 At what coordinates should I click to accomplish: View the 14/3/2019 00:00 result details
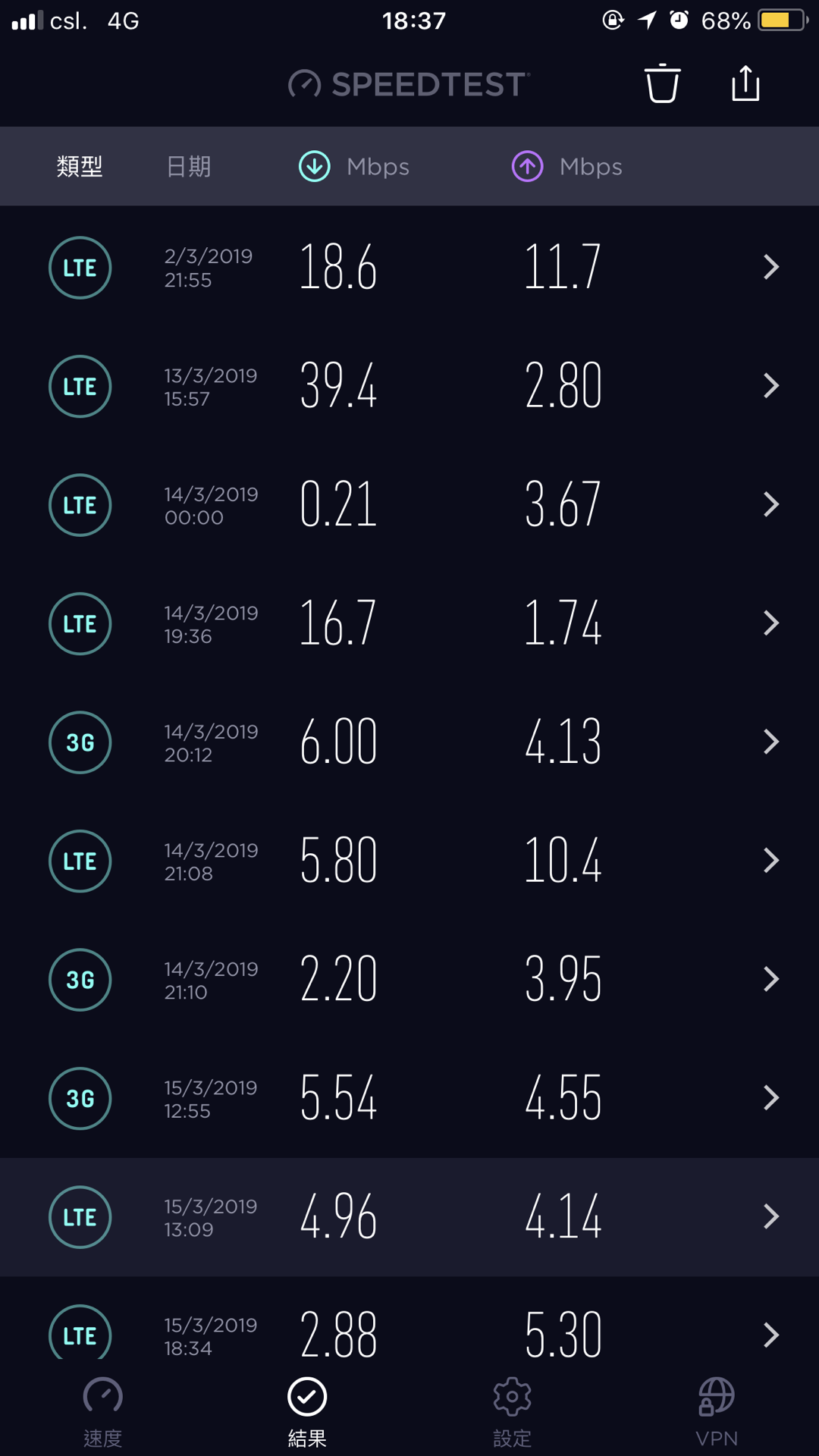tap(409, 504)
